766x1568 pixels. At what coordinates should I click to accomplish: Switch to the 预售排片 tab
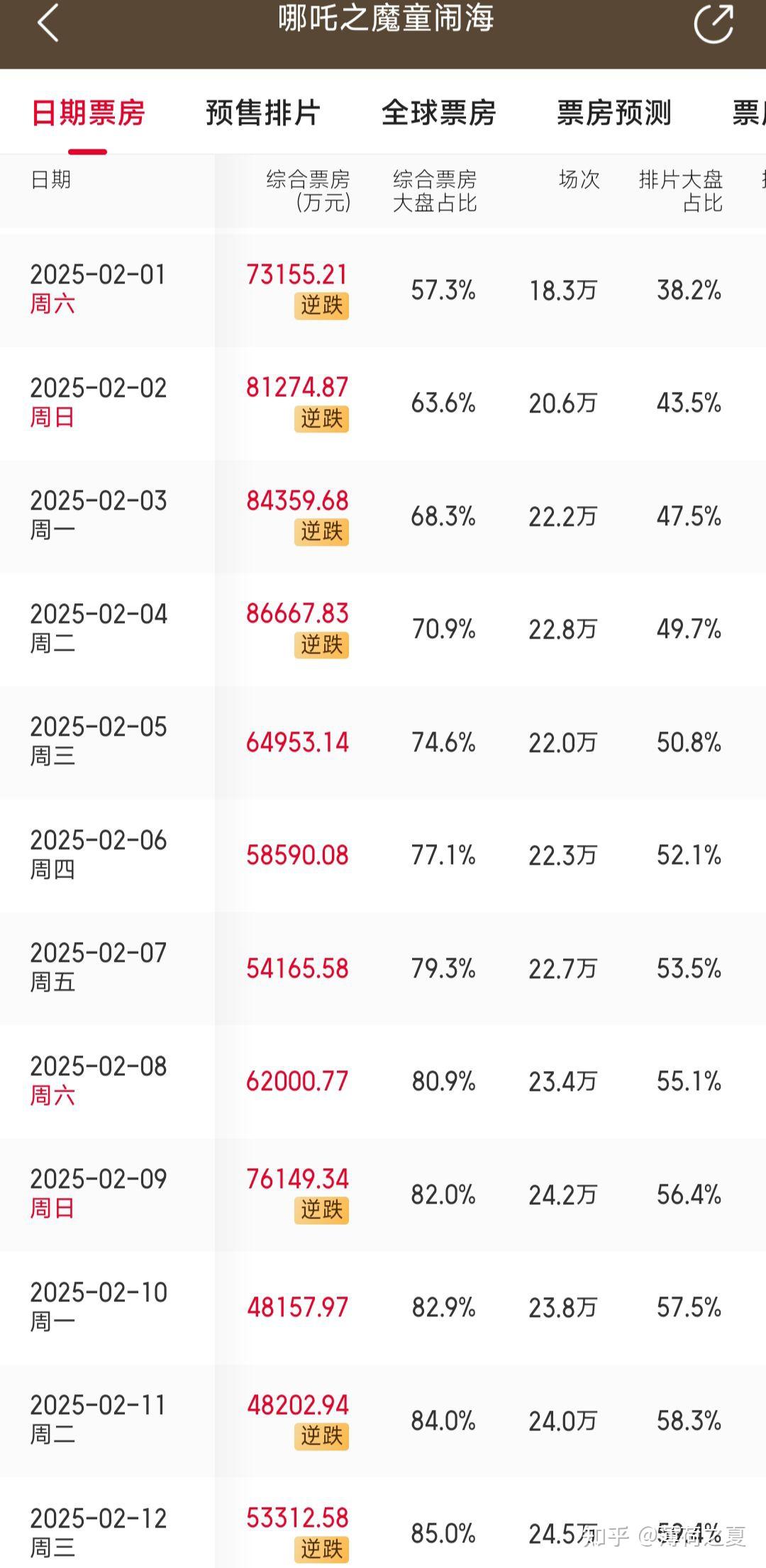263,113
